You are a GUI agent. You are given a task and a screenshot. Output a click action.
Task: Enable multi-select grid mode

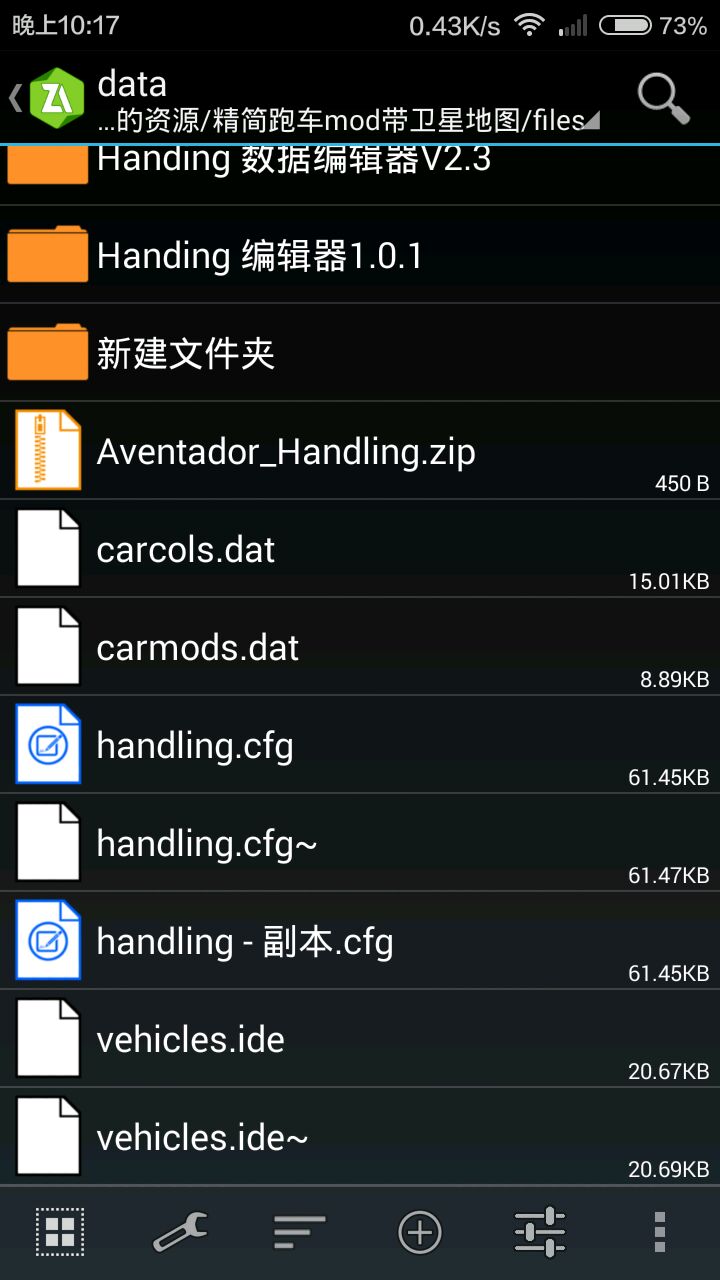click(60, 1232)
